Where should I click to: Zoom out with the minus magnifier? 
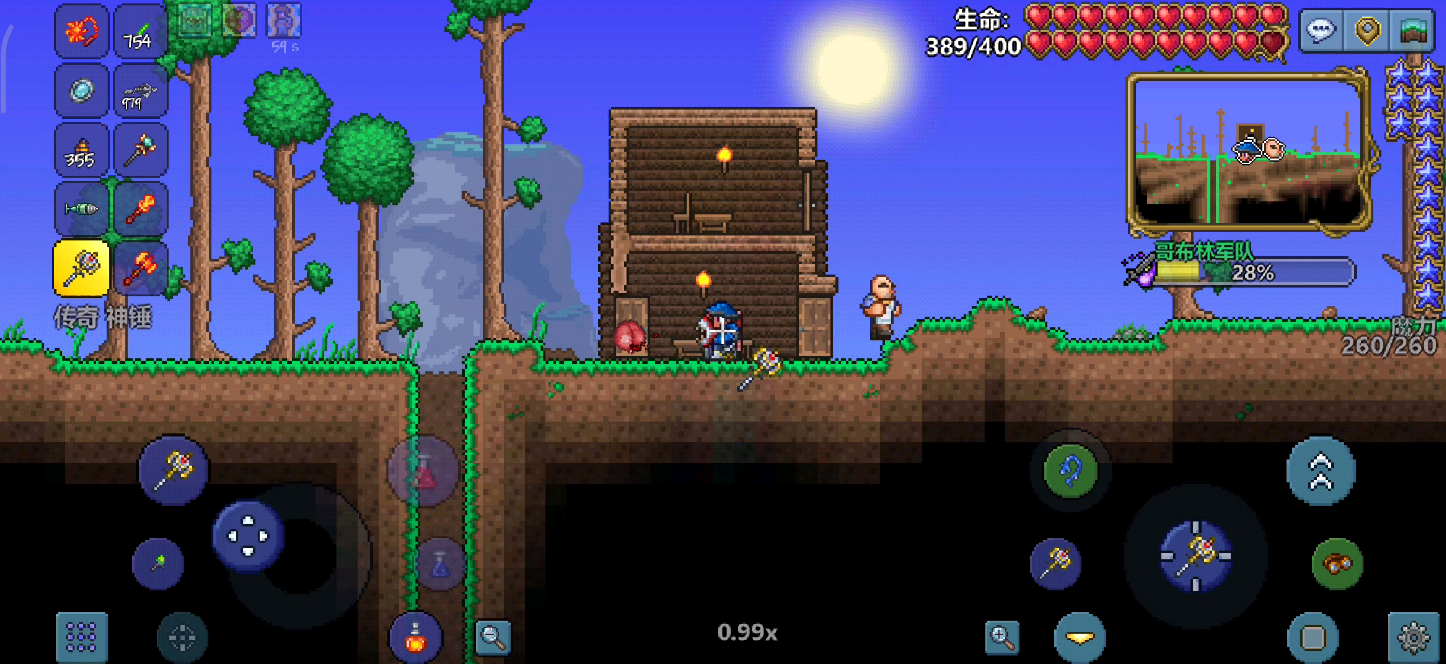(x=492, y=636)
